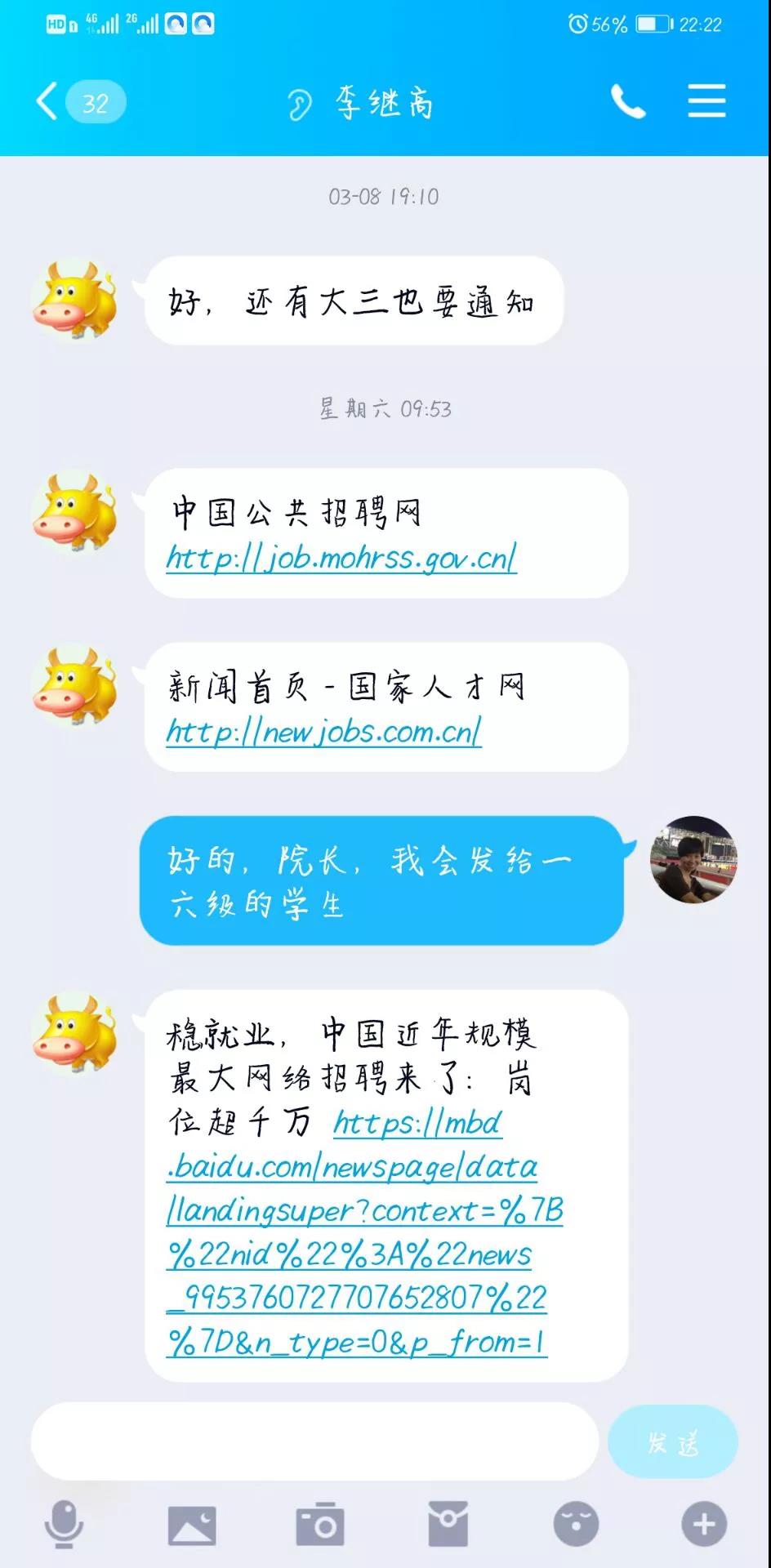Pick a photo from the gallery
771x1568 pixels.
pos(192,1524)
